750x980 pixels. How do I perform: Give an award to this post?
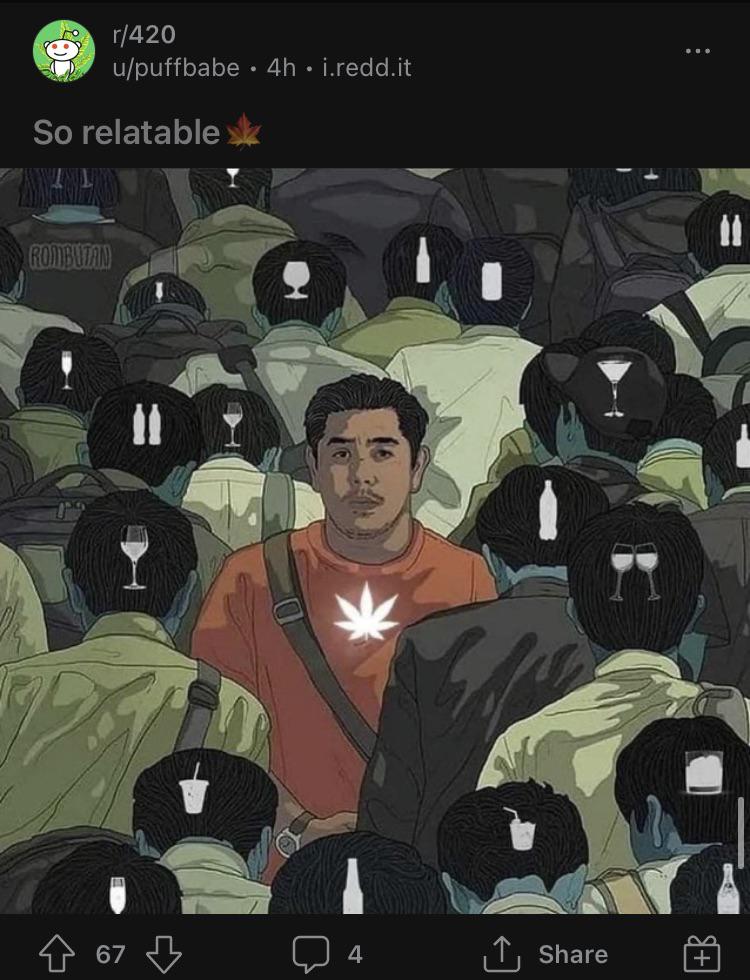[x=701, y=954]
